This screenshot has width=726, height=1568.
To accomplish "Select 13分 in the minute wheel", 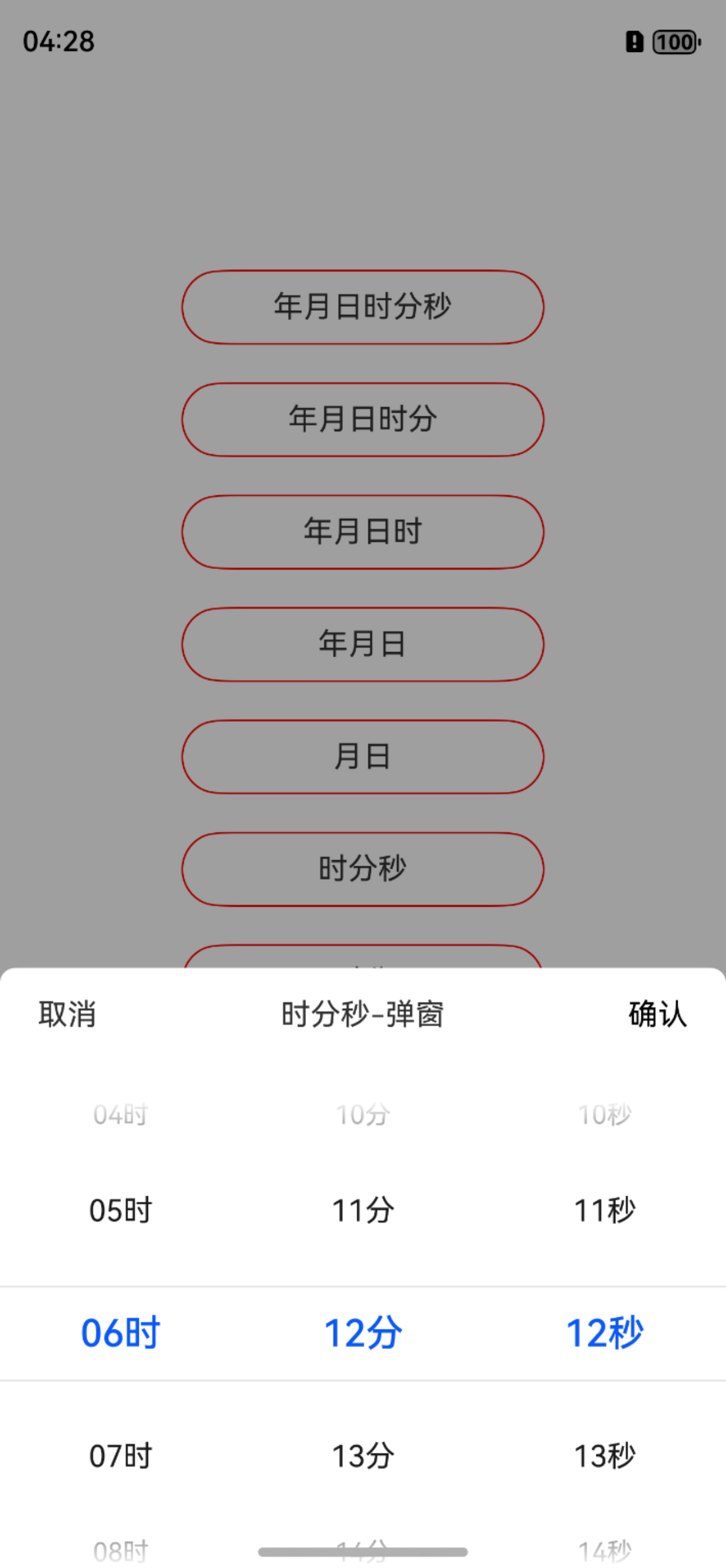I will point(364,1457).
